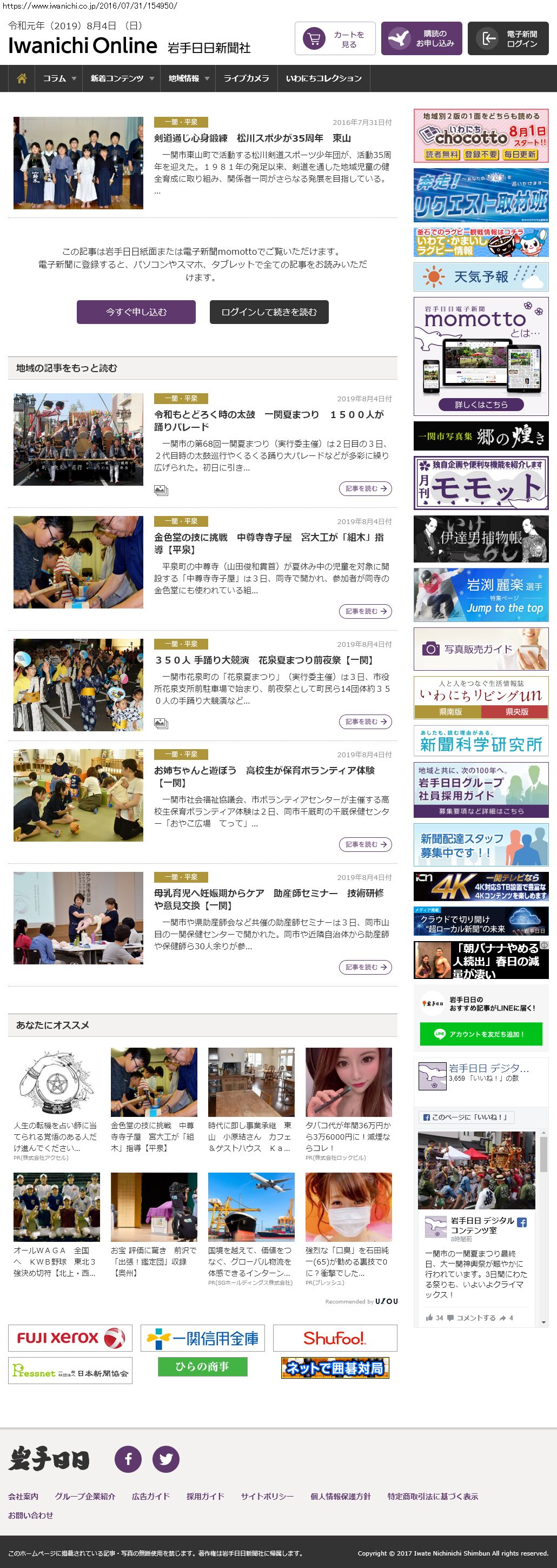Expand the 新着コンテンツ menu

click(122, 78)
